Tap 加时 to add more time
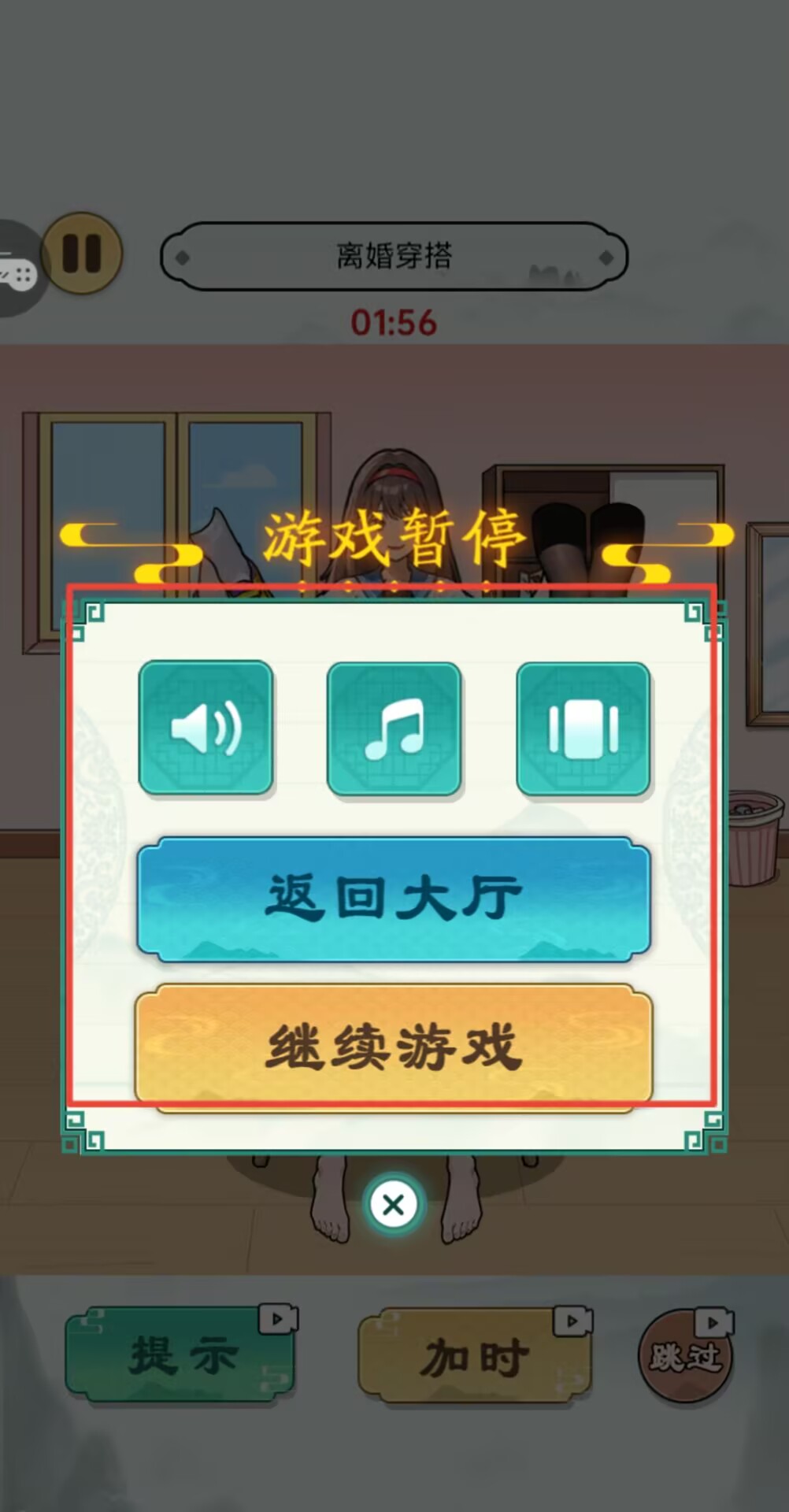Image resolution: width=789 pixels, height=1512 pixels. click(x=474, y=1358)
